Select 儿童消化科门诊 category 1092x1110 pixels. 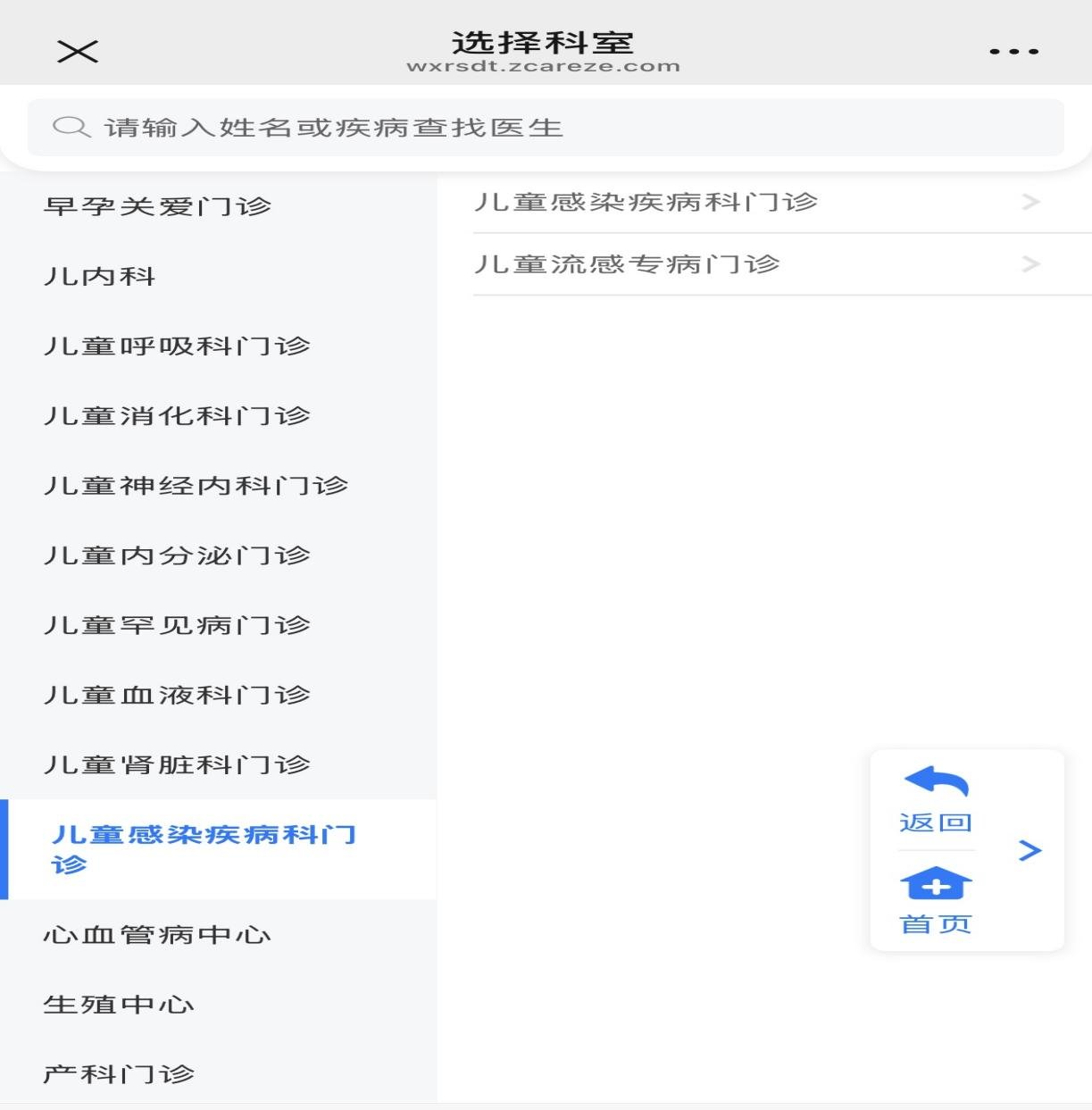(x=176, y=415)
